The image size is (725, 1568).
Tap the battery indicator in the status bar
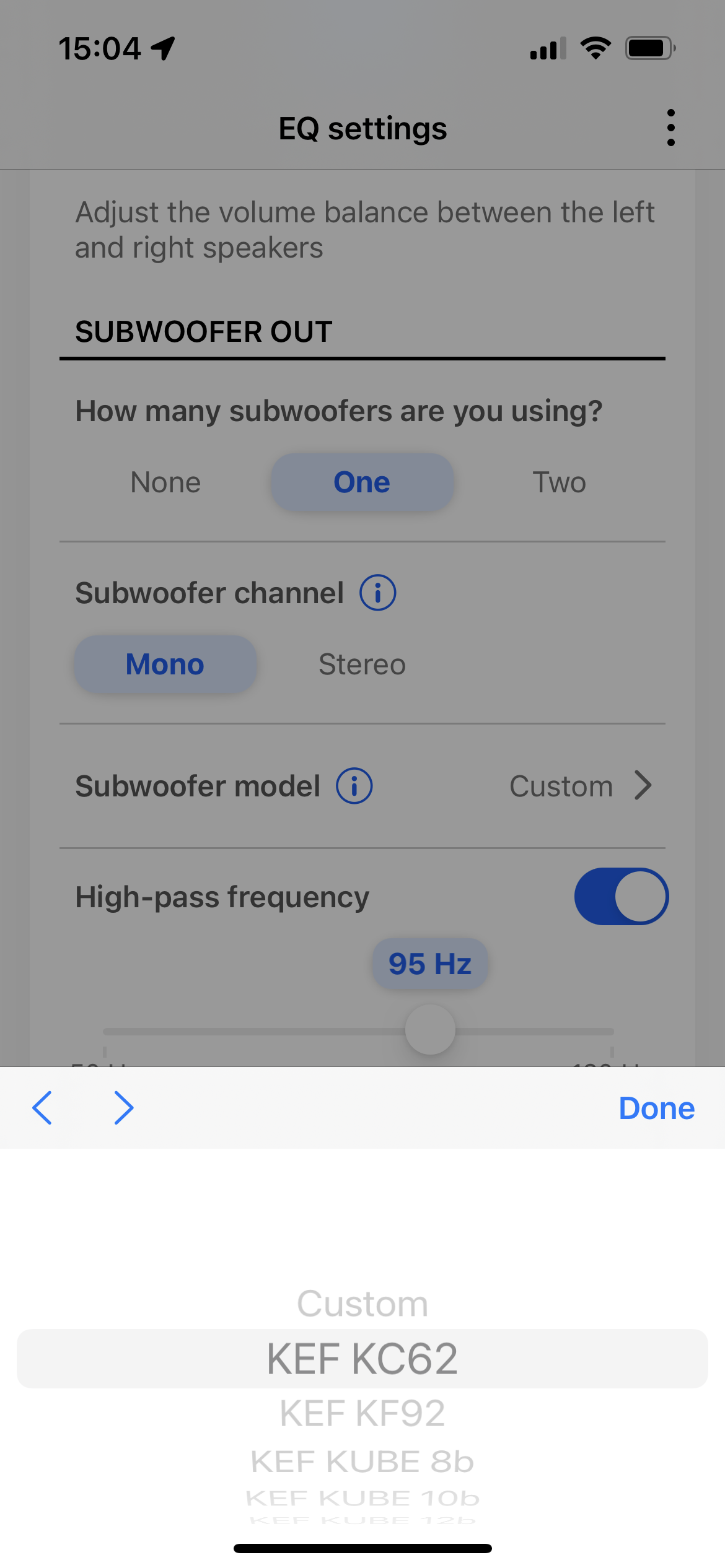(x=648, y=48)
